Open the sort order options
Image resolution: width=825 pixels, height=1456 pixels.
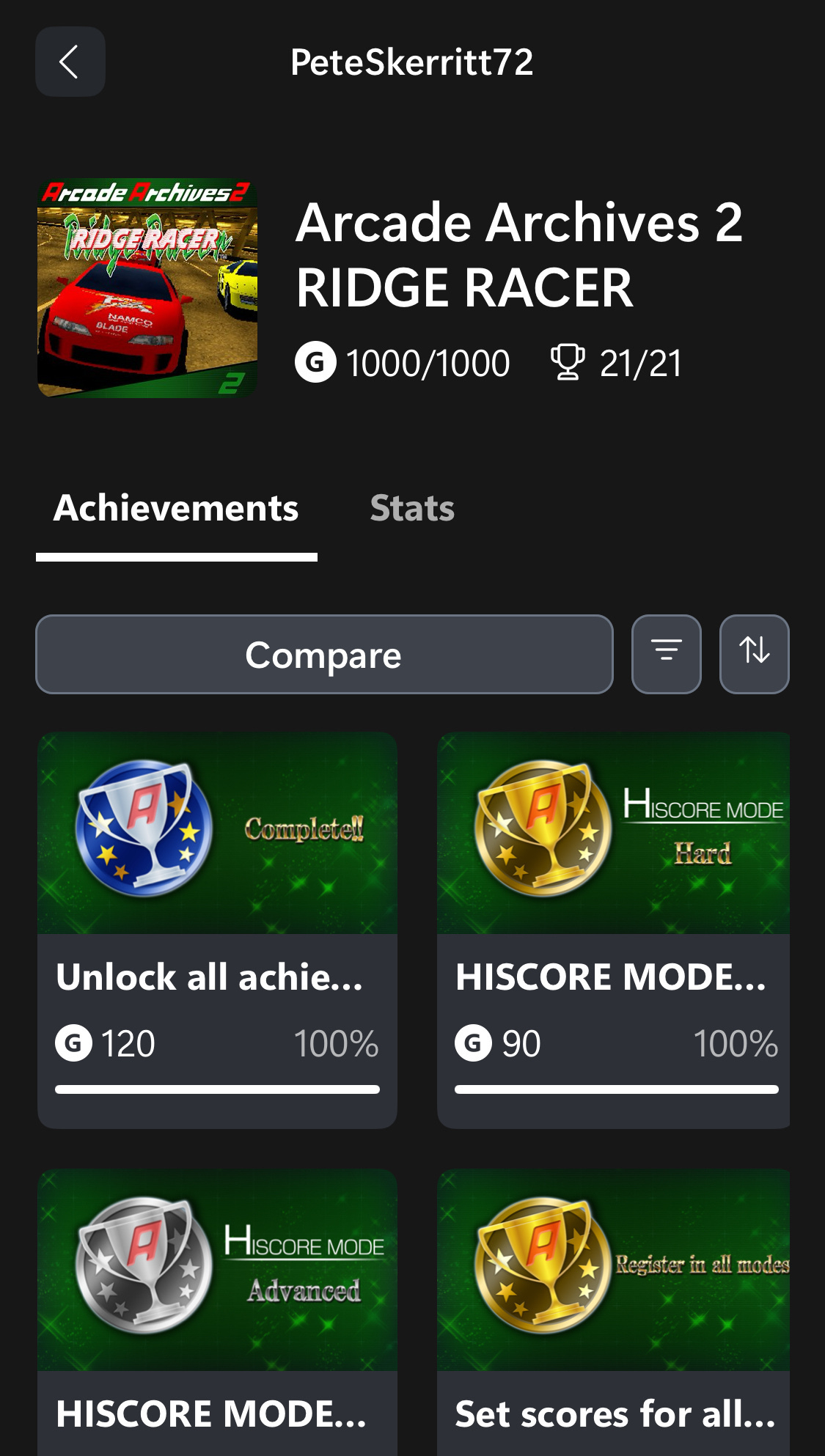coord(754,654)
